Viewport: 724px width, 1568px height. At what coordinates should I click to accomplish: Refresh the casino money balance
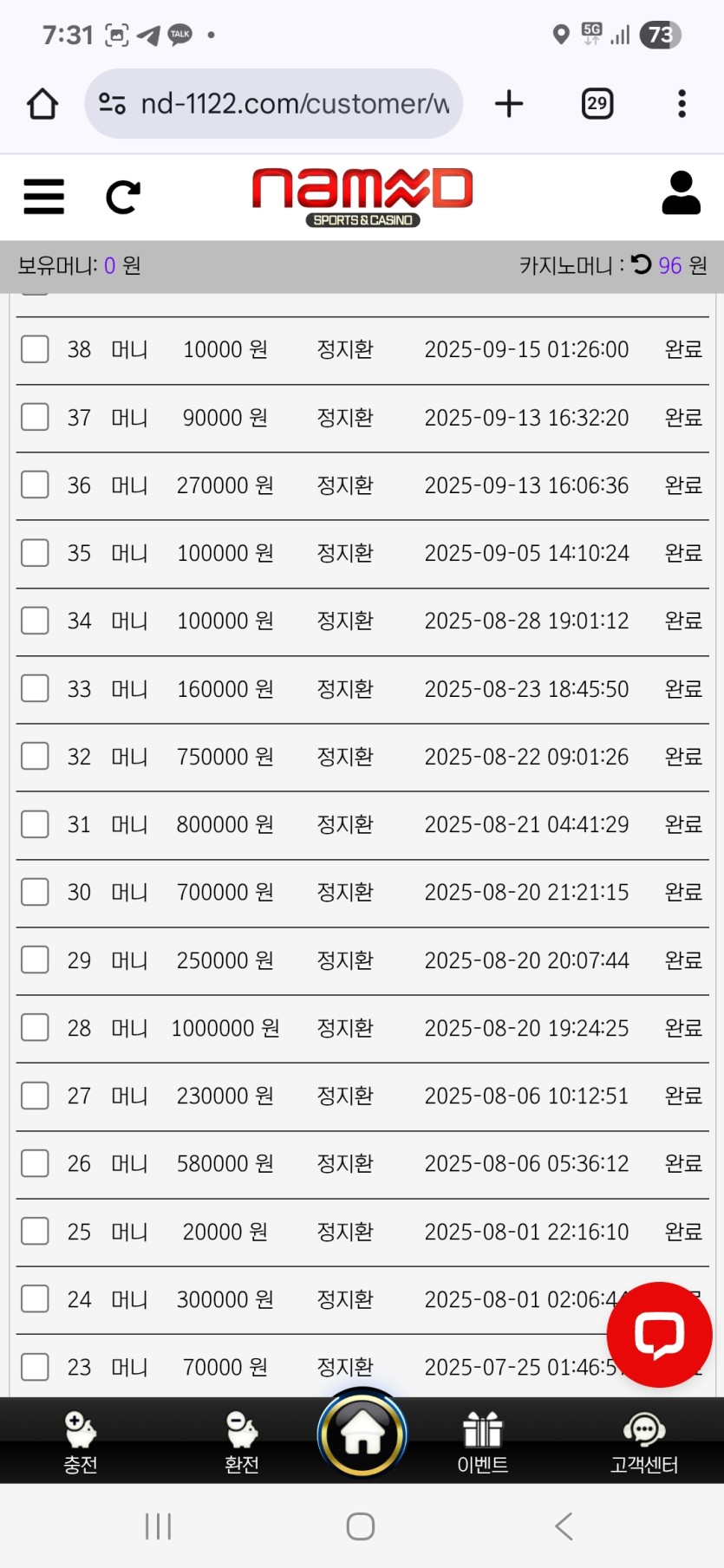[x=642, y=264]
